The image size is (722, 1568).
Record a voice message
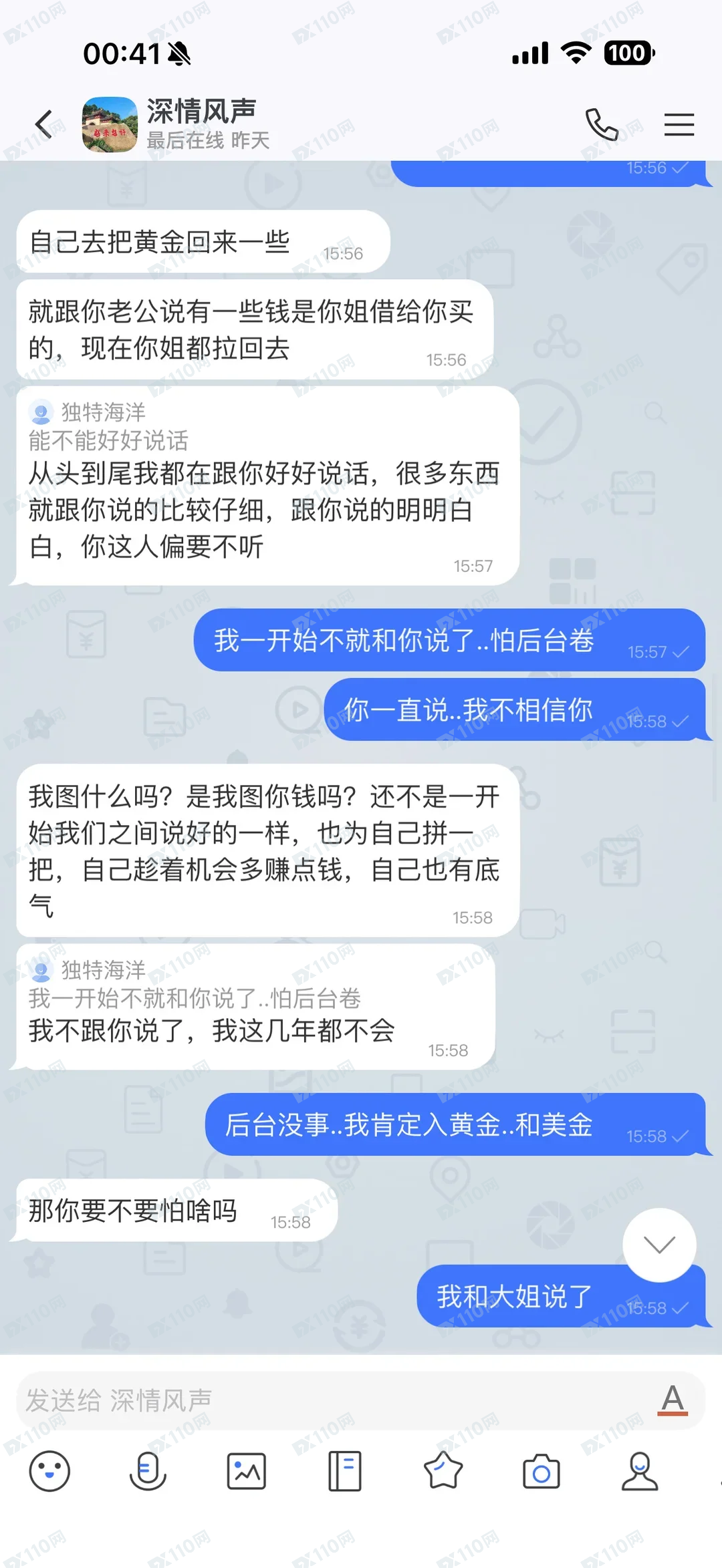[x=148, y=1472]
